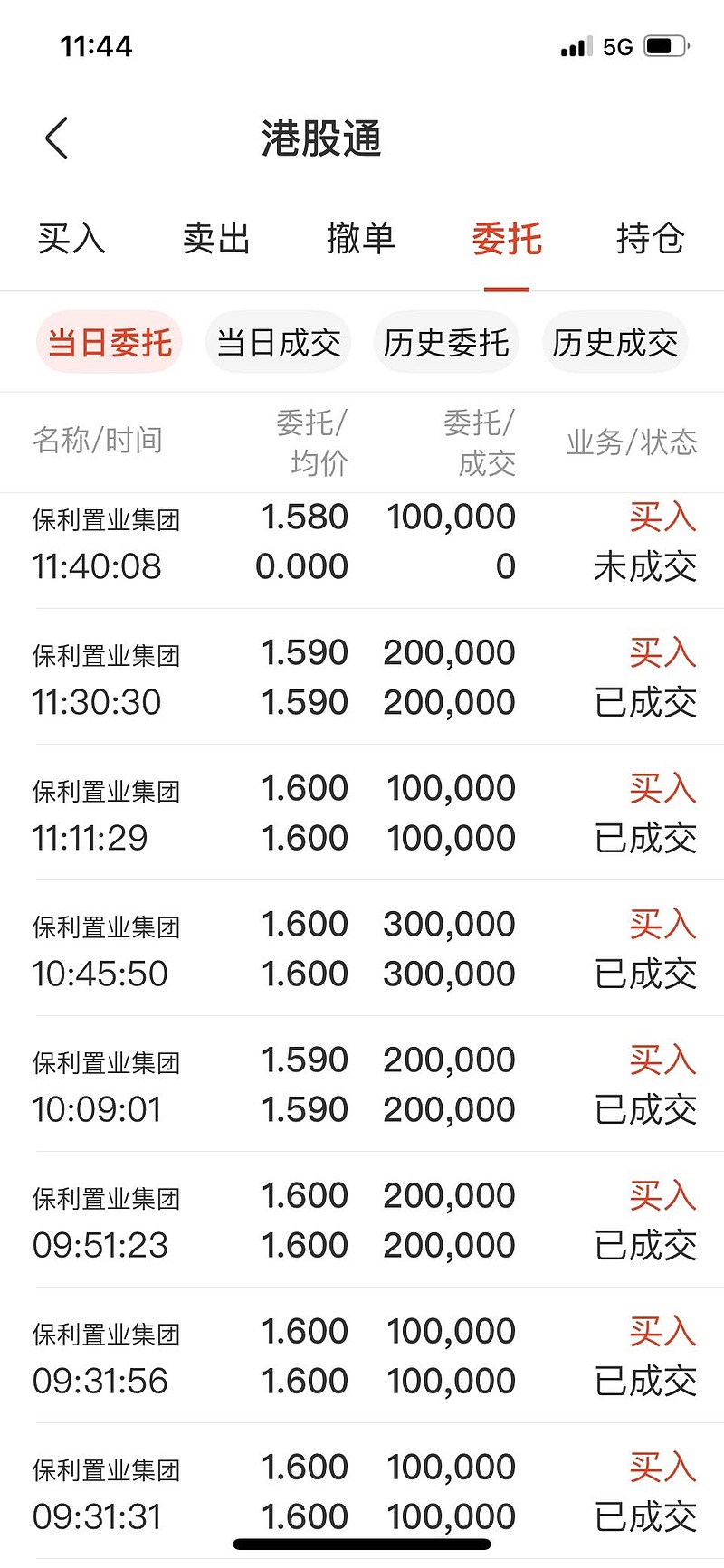Select the 委托 tab

point(506,239)
